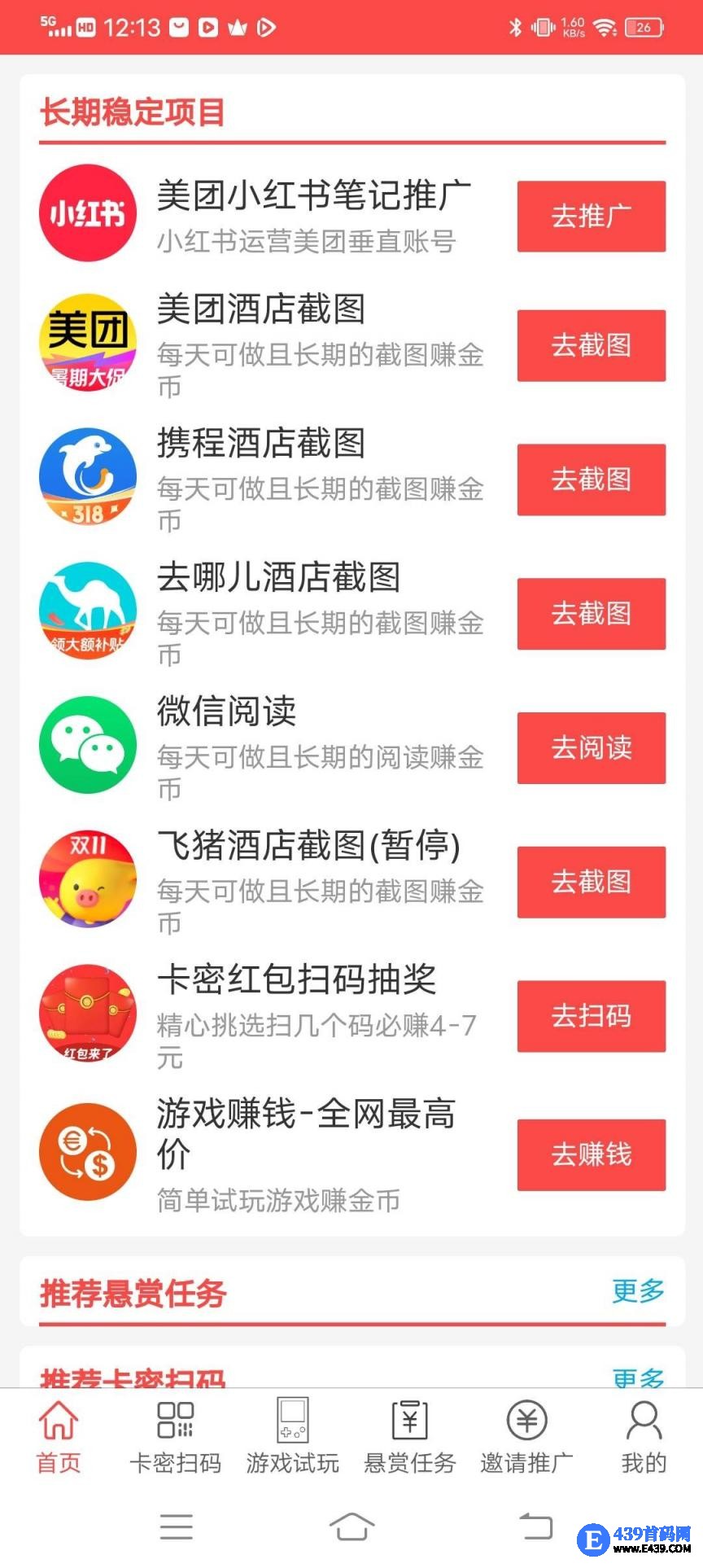Tap 去赚钱 for 游戏赚钱-全网最高价
The width and height of the screenshot is (703, 1568).
point(591,1154)
